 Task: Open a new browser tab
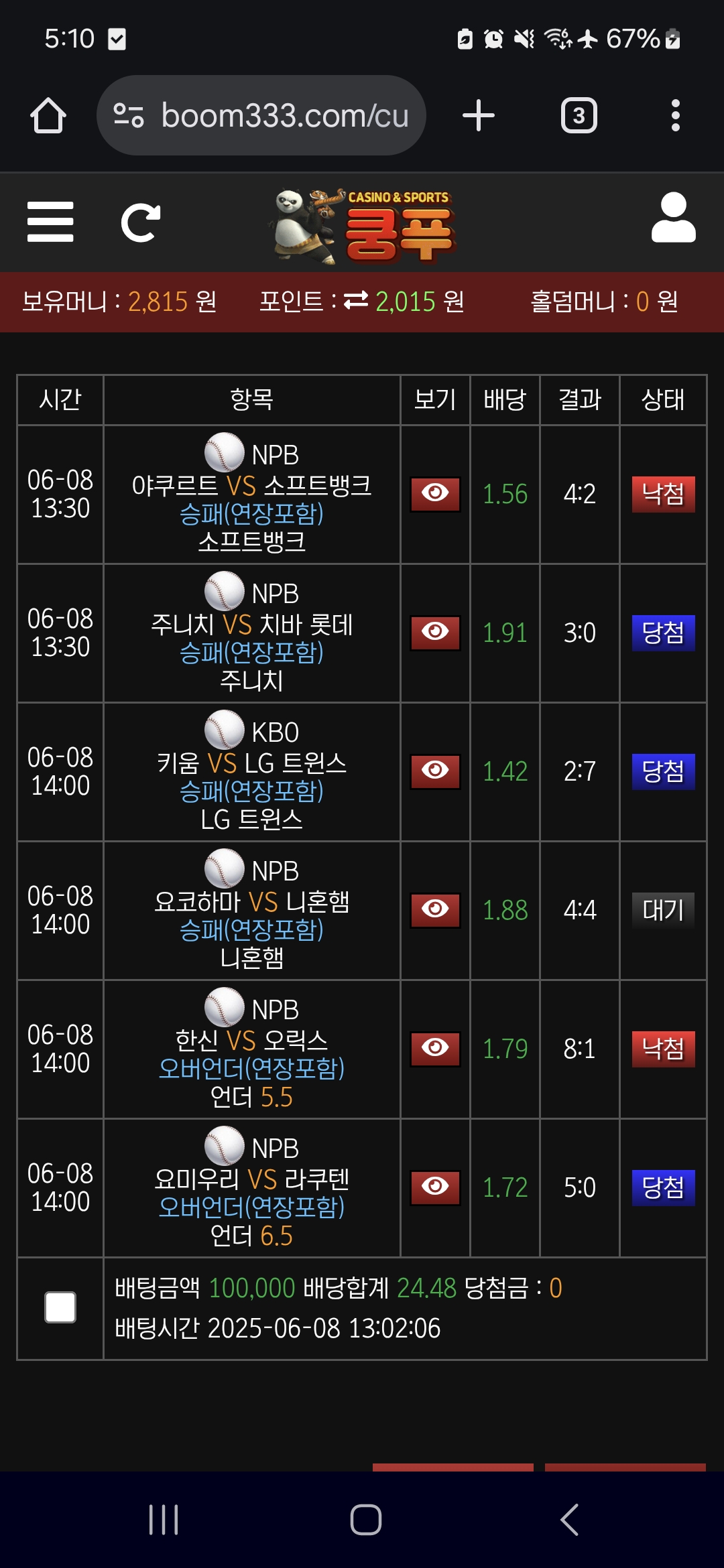479,115
